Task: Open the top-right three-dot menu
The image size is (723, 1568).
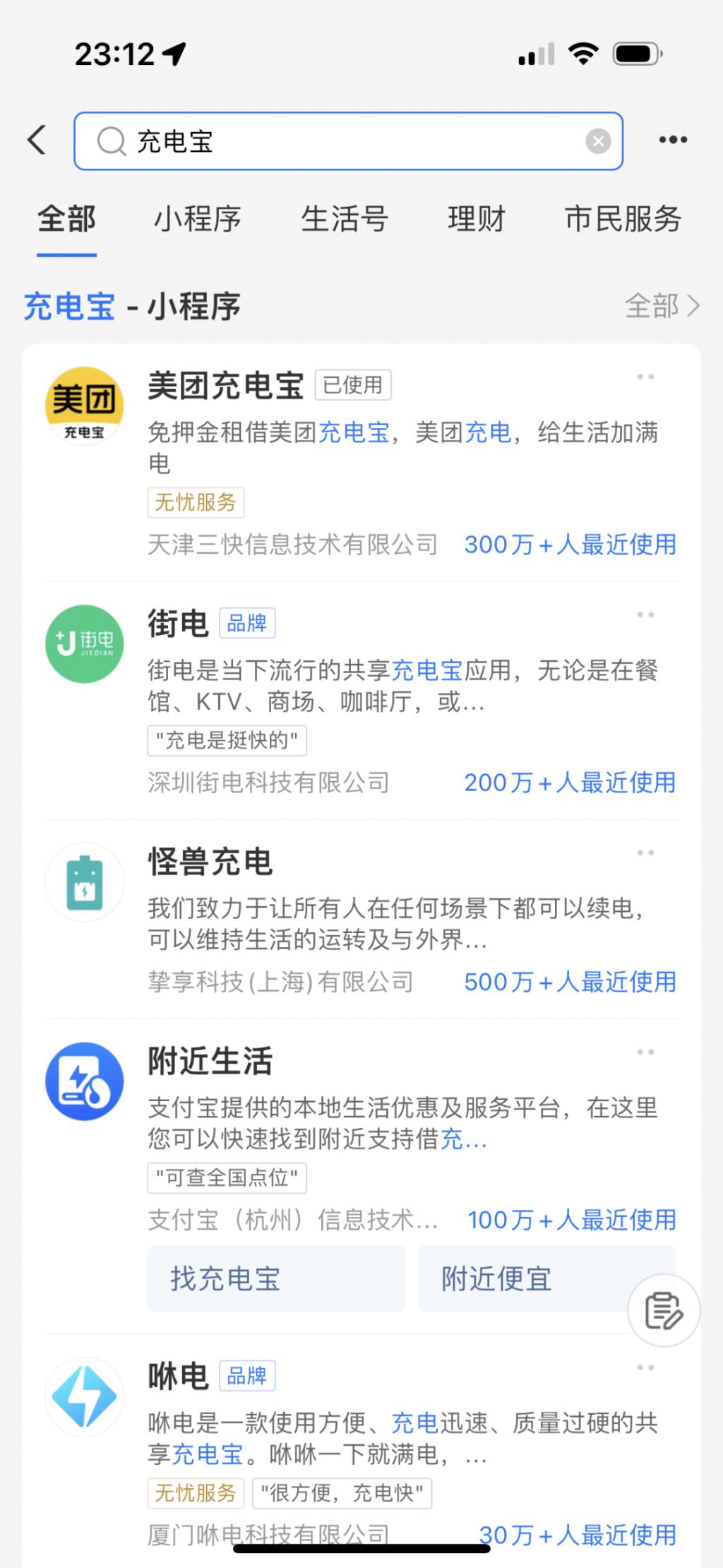Action: click(x=672, y=140)
